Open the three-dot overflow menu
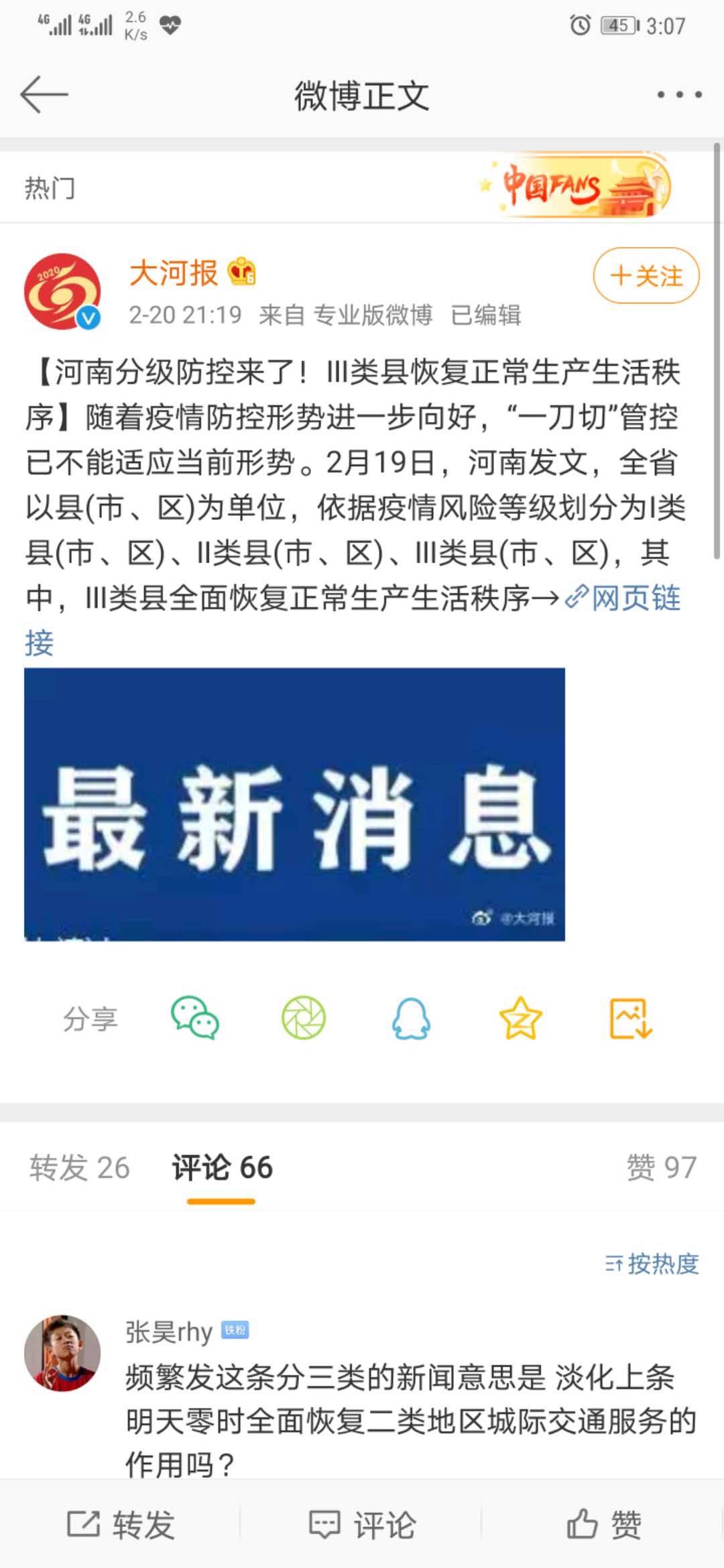 click(x=679, y=94)
